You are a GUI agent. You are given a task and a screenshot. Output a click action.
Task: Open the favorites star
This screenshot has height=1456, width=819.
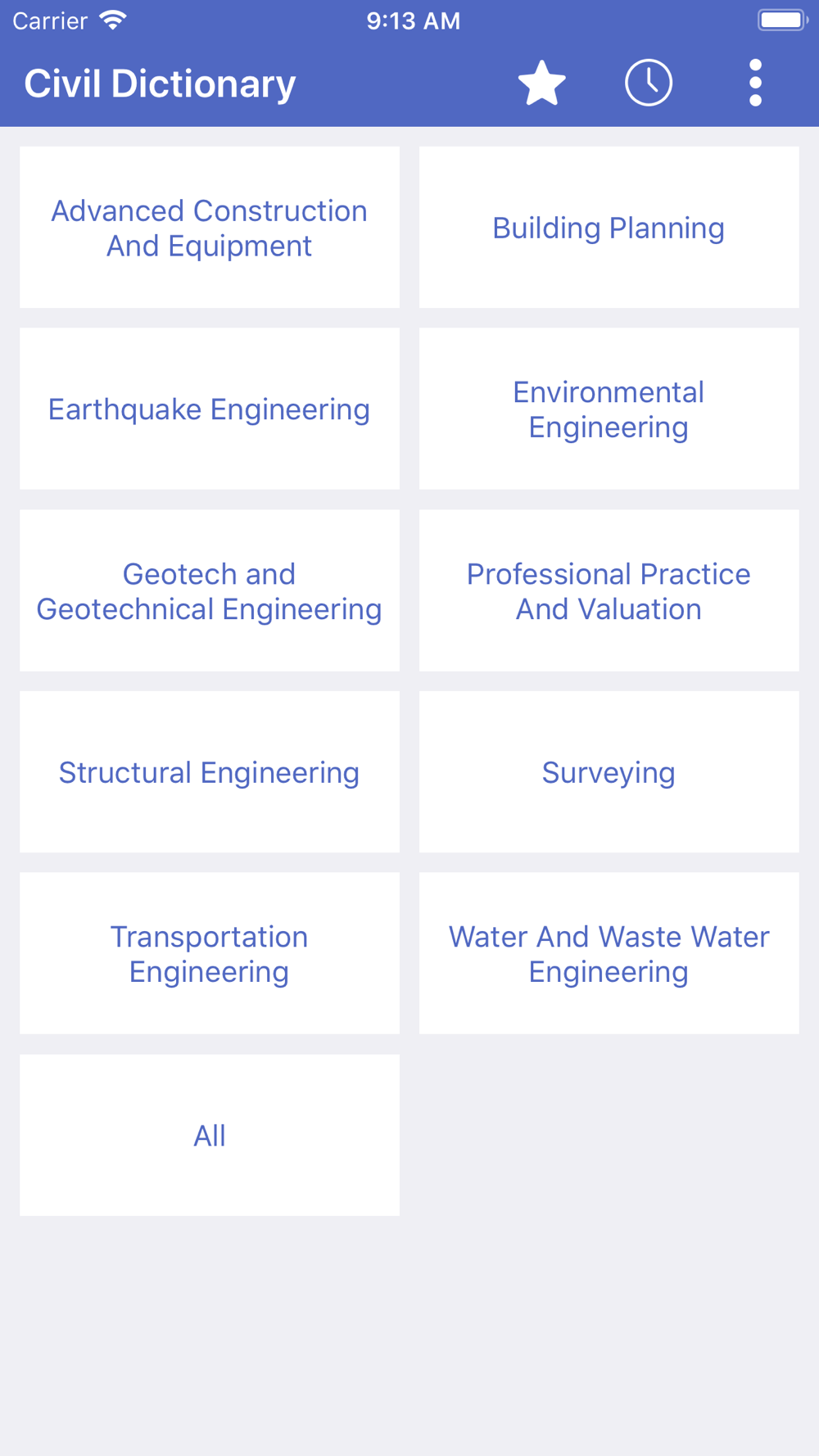click(x=542, y=84)
